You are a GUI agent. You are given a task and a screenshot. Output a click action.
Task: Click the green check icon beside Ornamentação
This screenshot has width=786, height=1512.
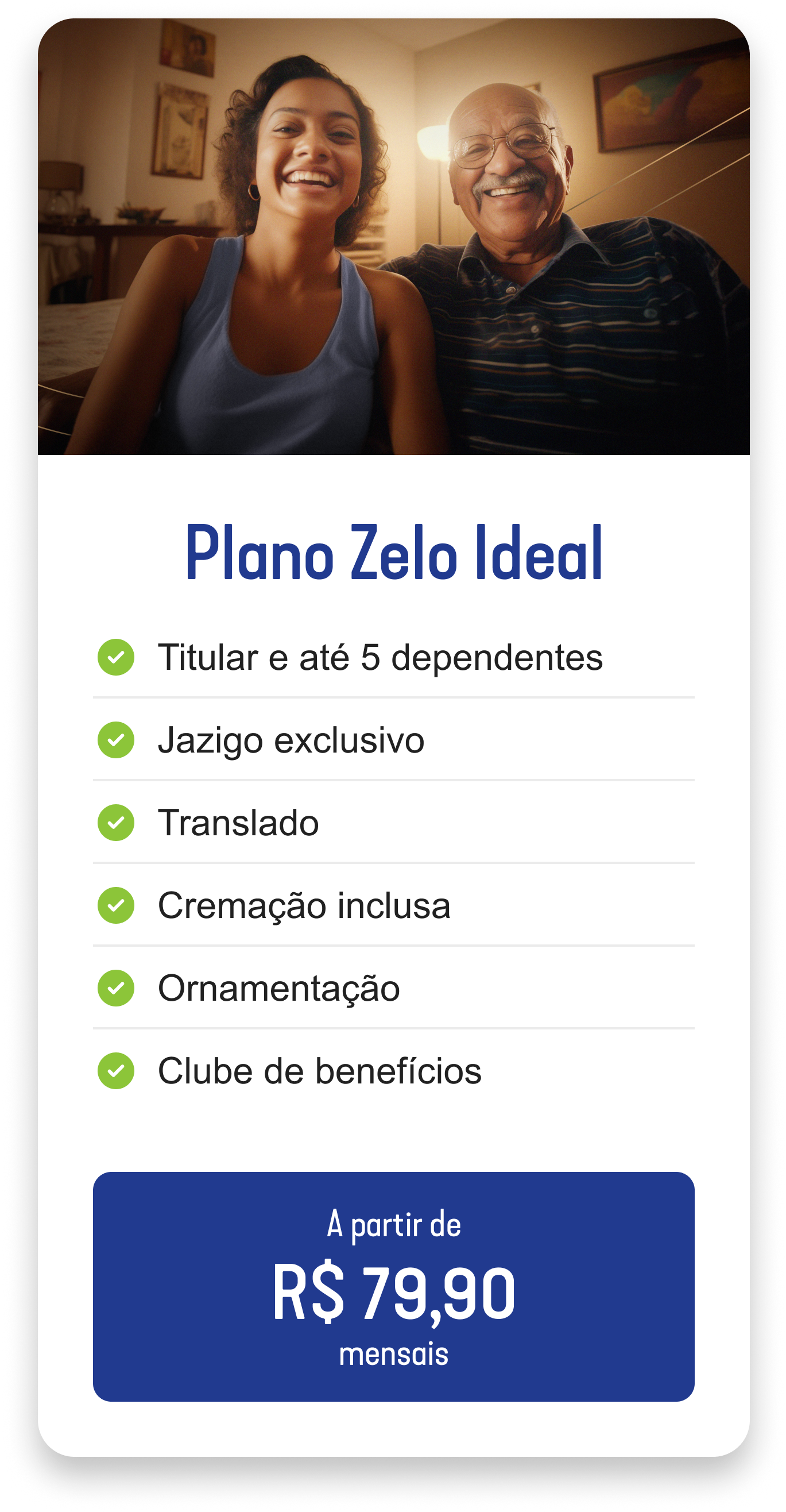tap(117, 989)
